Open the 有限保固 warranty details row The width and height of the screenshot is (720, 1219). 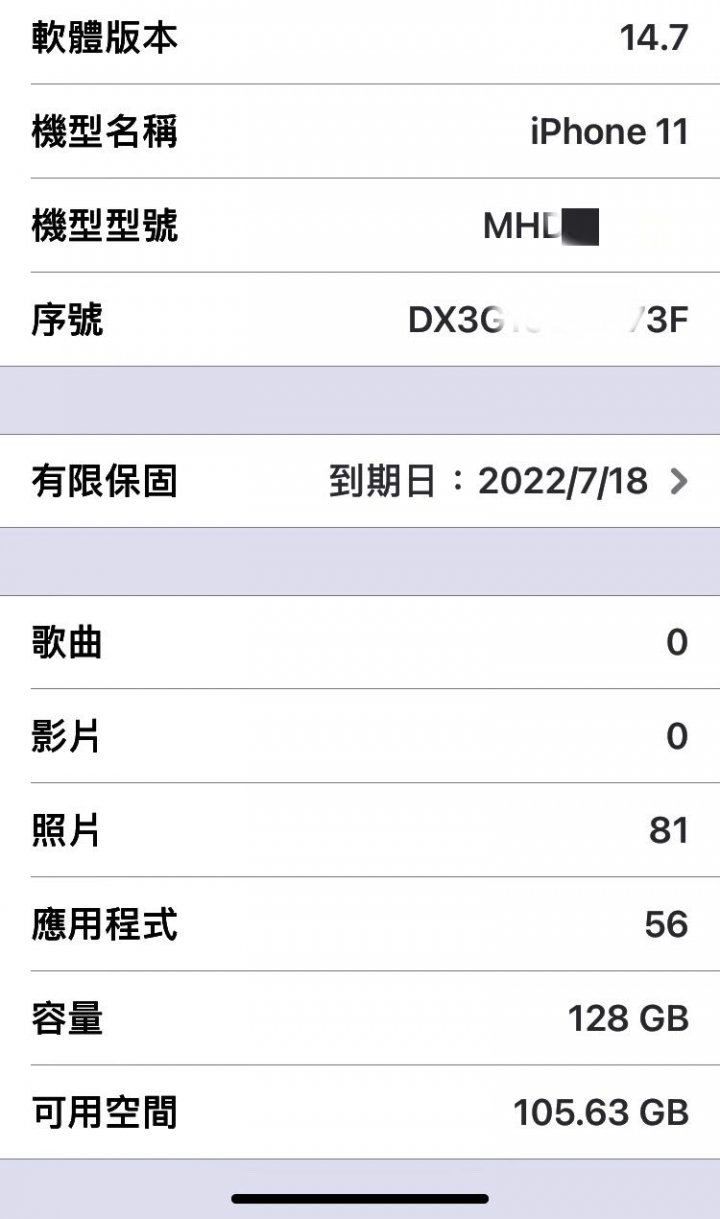coord(360,481)
